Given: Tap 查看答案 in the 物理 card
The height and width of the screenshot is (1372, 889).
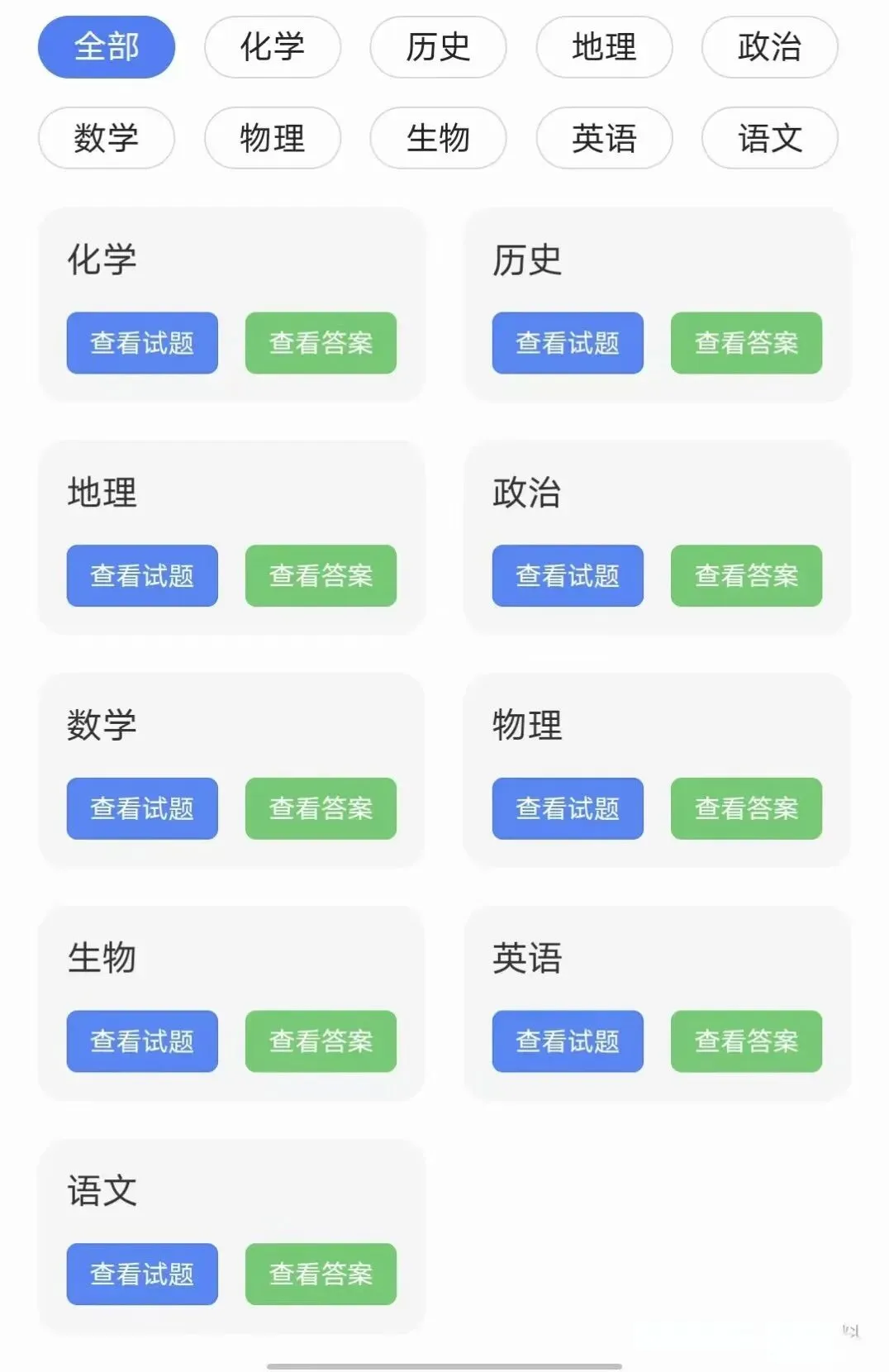Looking at the screenshot, I should pyautogui.click(x=746, y=808).
